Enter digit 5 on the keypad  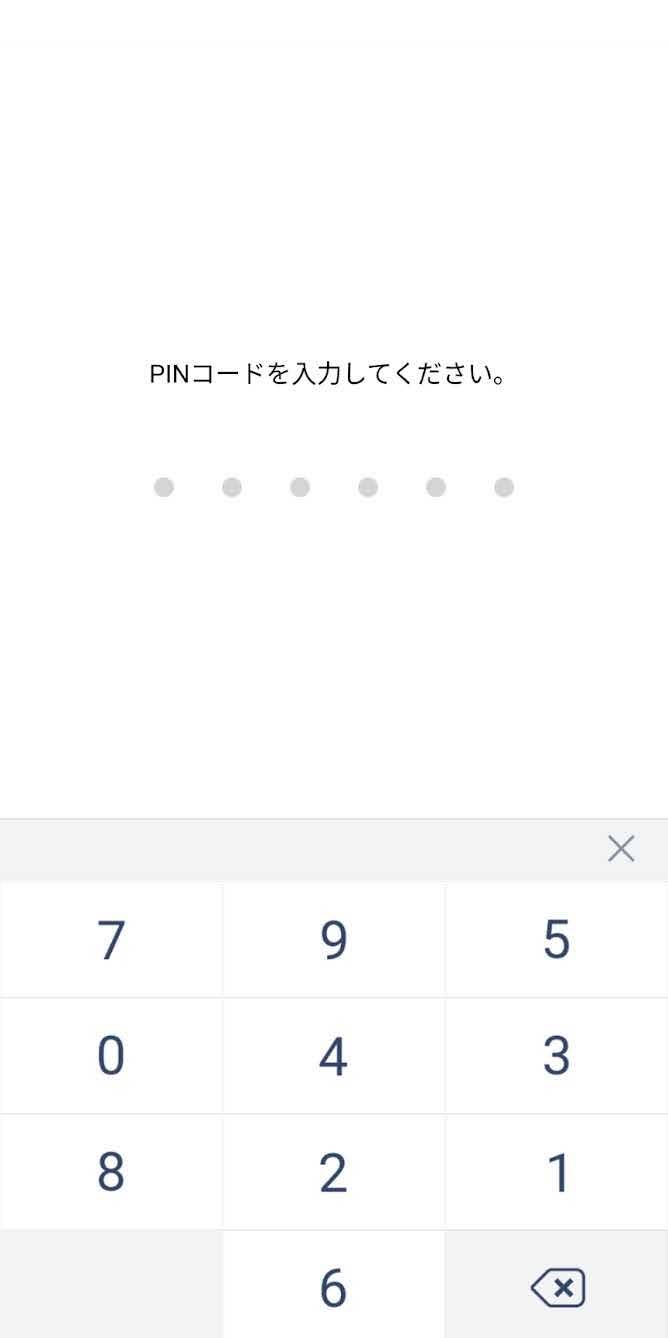click(557, 940)
